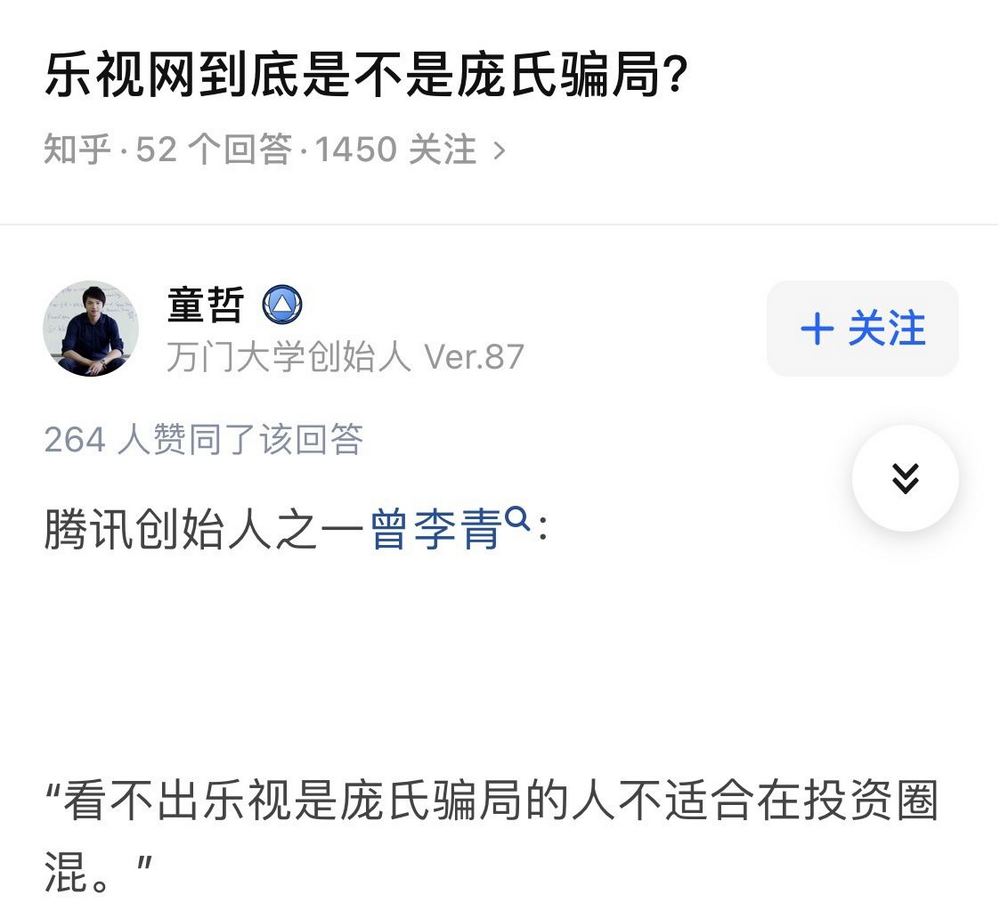Image resolution: width=1000 pixels, height=919 pixels.
Task: Open 童哲's profile avatar
Action: coord(90,328)
